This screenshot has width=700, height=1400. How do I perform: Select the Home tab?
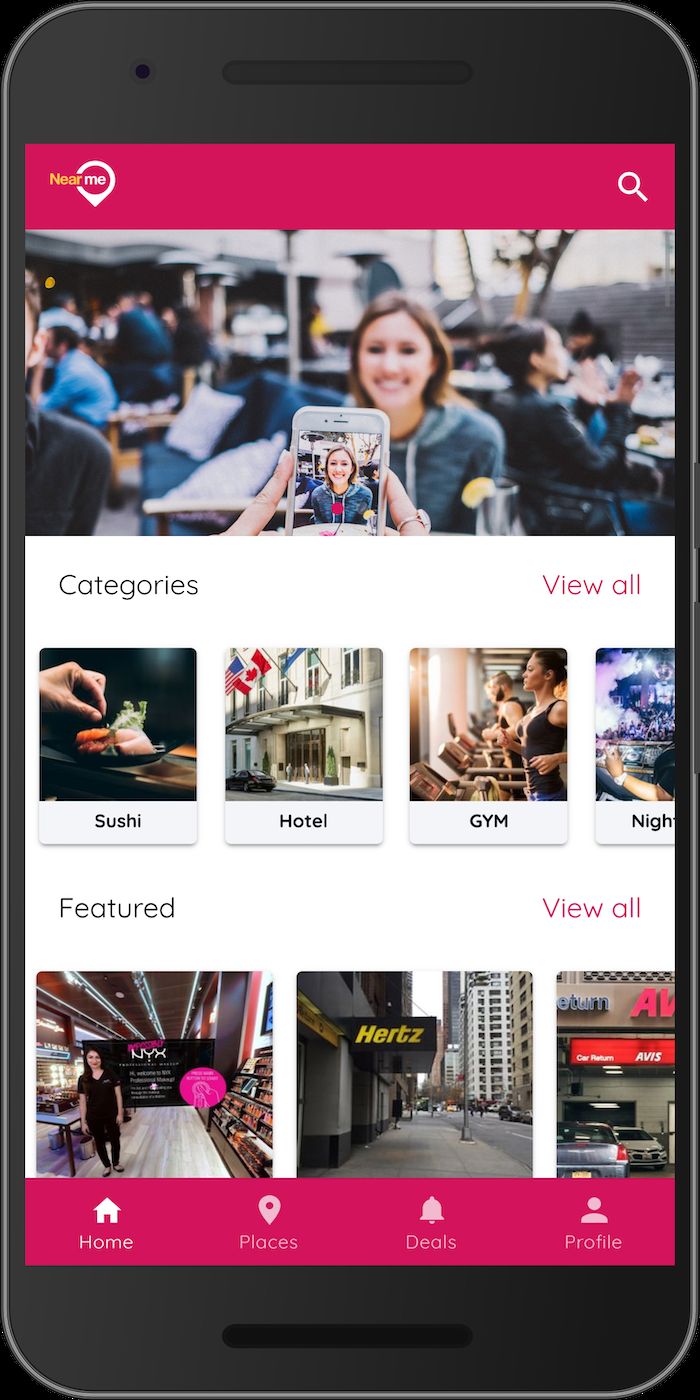pos(106,1224)
